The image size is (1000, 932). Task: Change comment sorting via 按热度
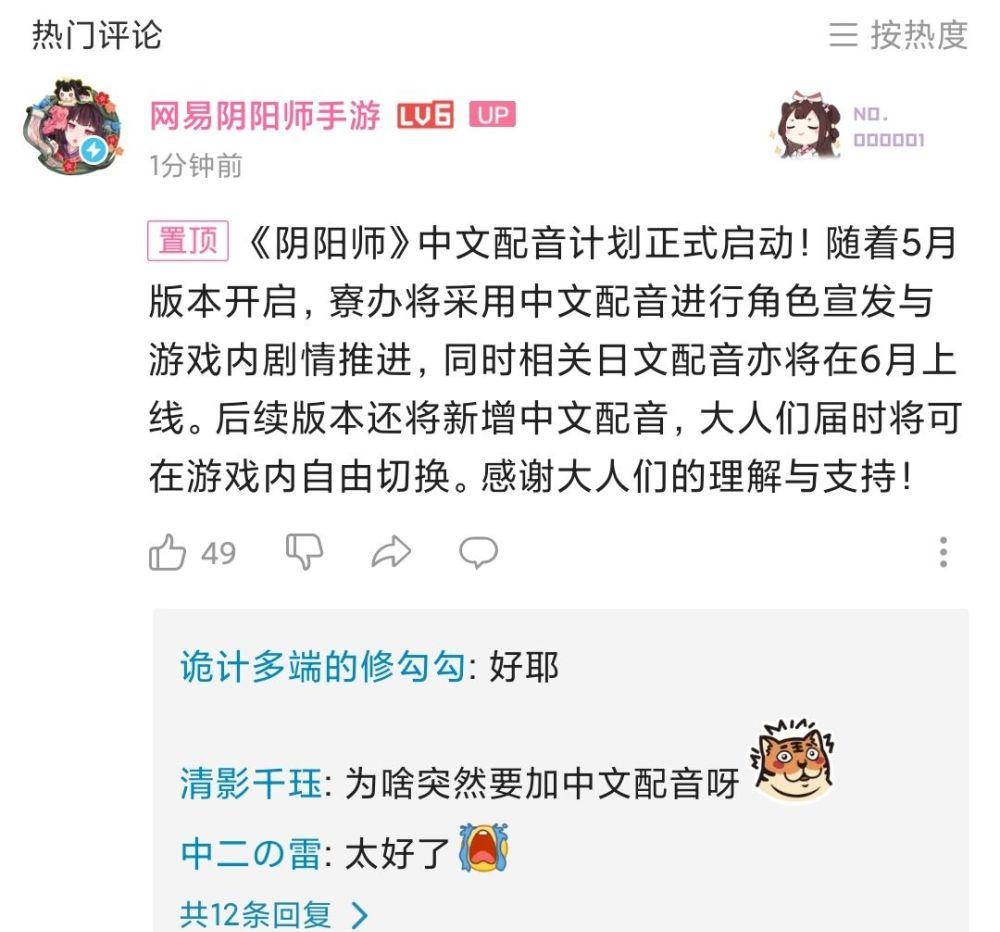coord(898,36)
